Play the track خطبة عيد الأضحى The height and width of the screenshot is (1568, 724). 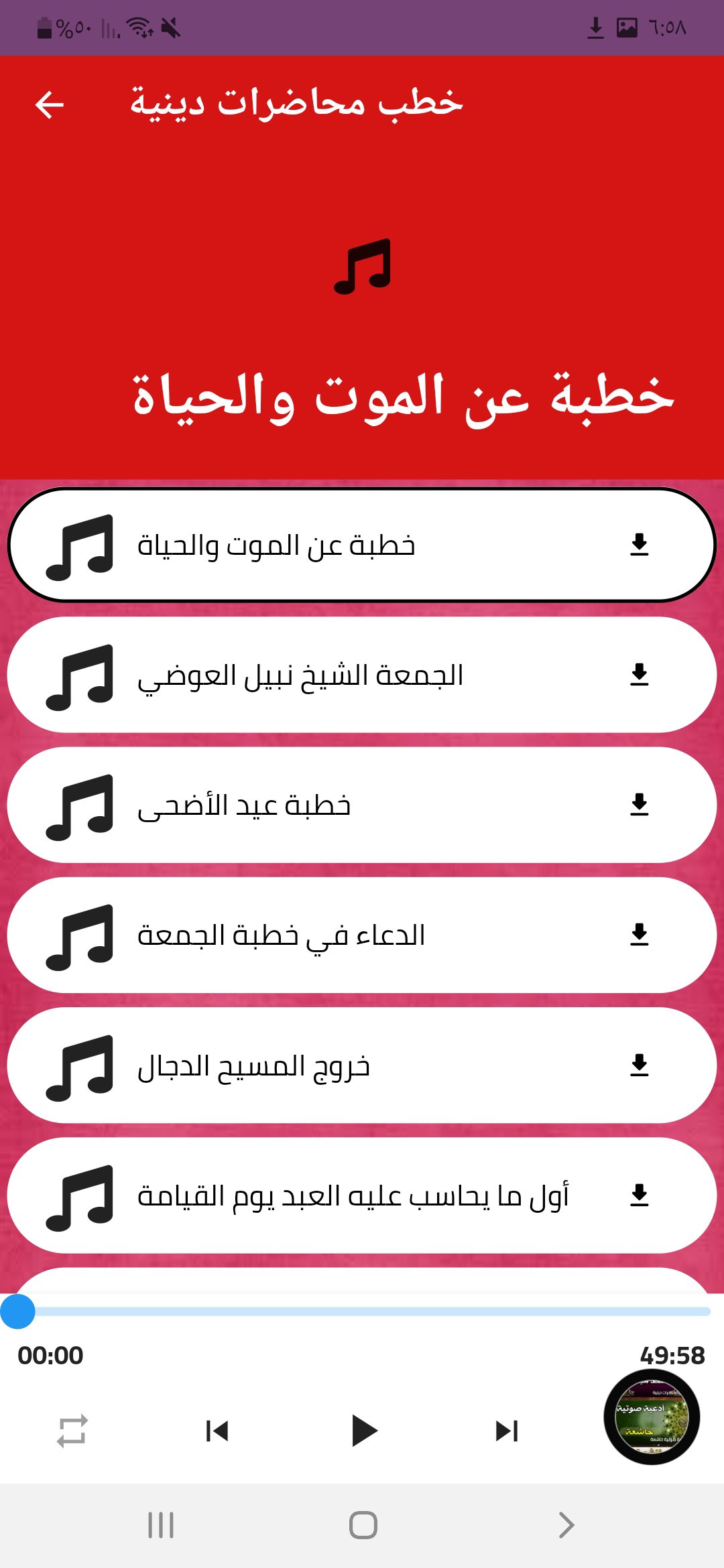[x=244, y=805]
